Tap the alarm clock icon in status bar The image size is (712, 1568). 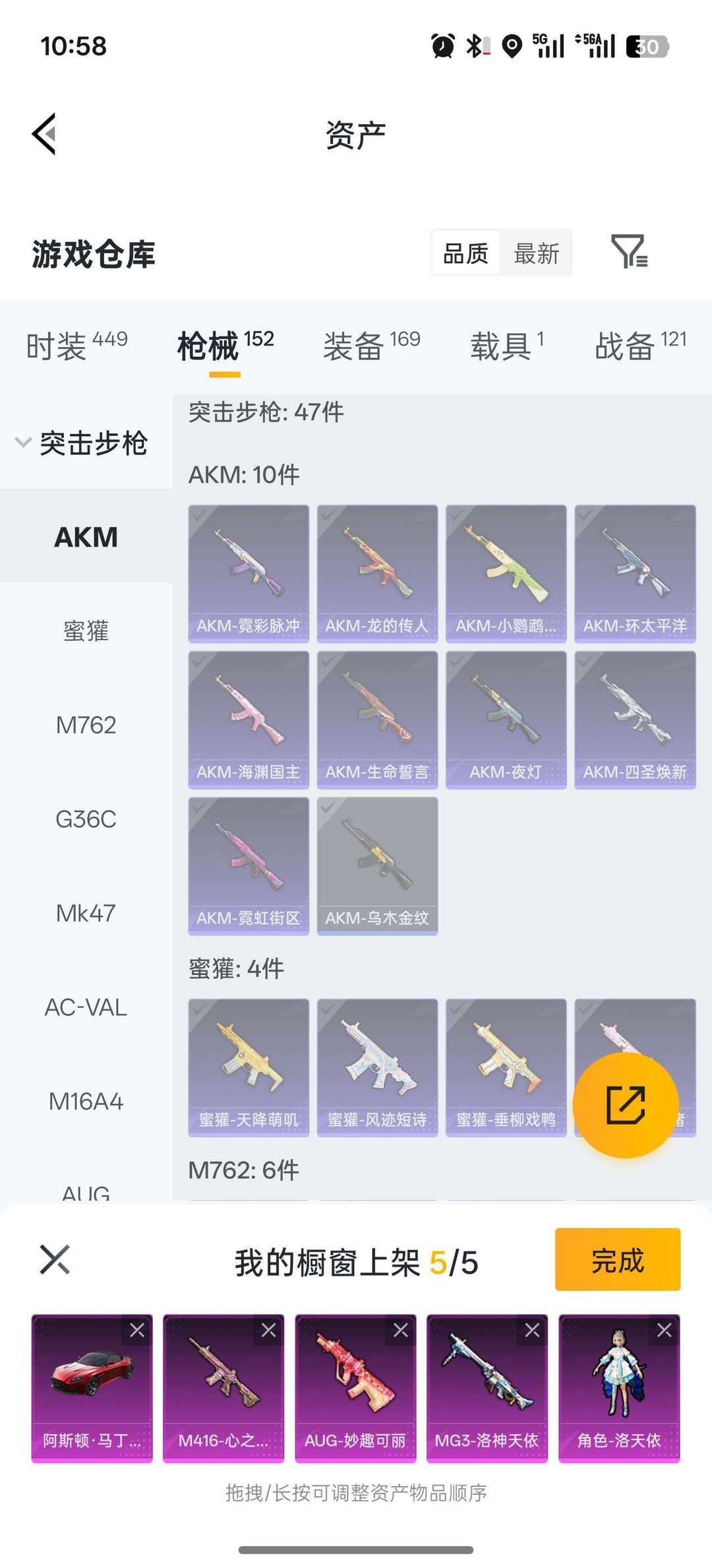440,46
